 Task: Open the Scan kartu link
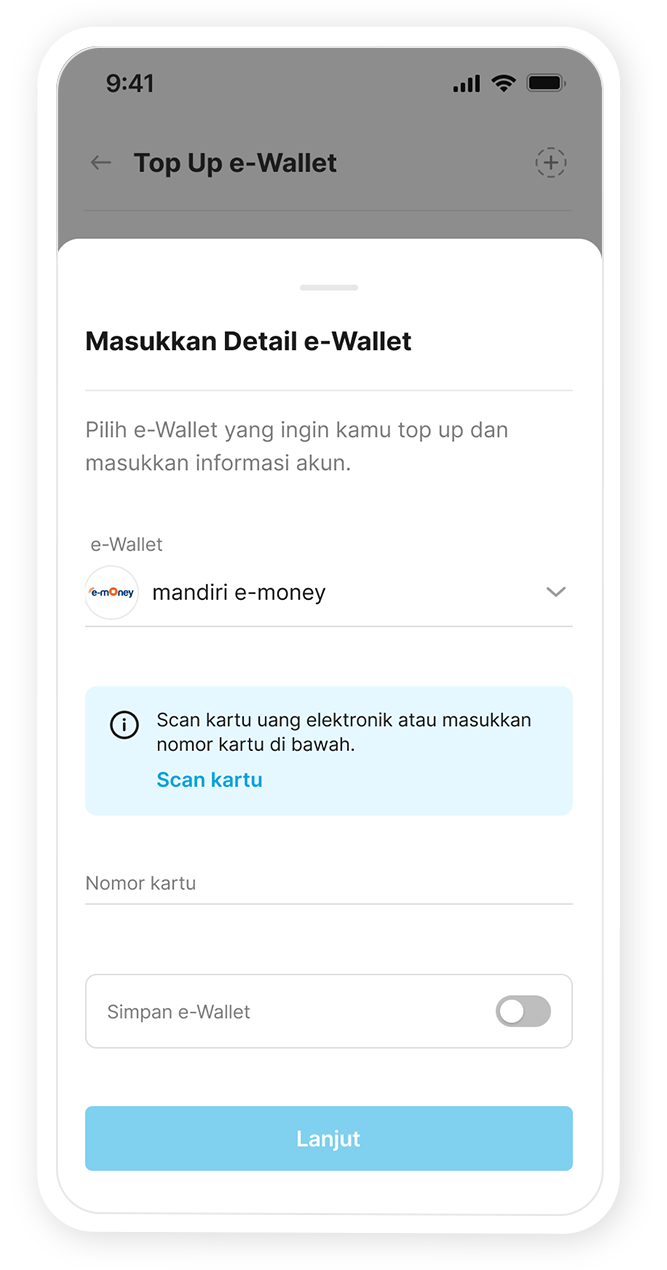[x=209, y=780]
